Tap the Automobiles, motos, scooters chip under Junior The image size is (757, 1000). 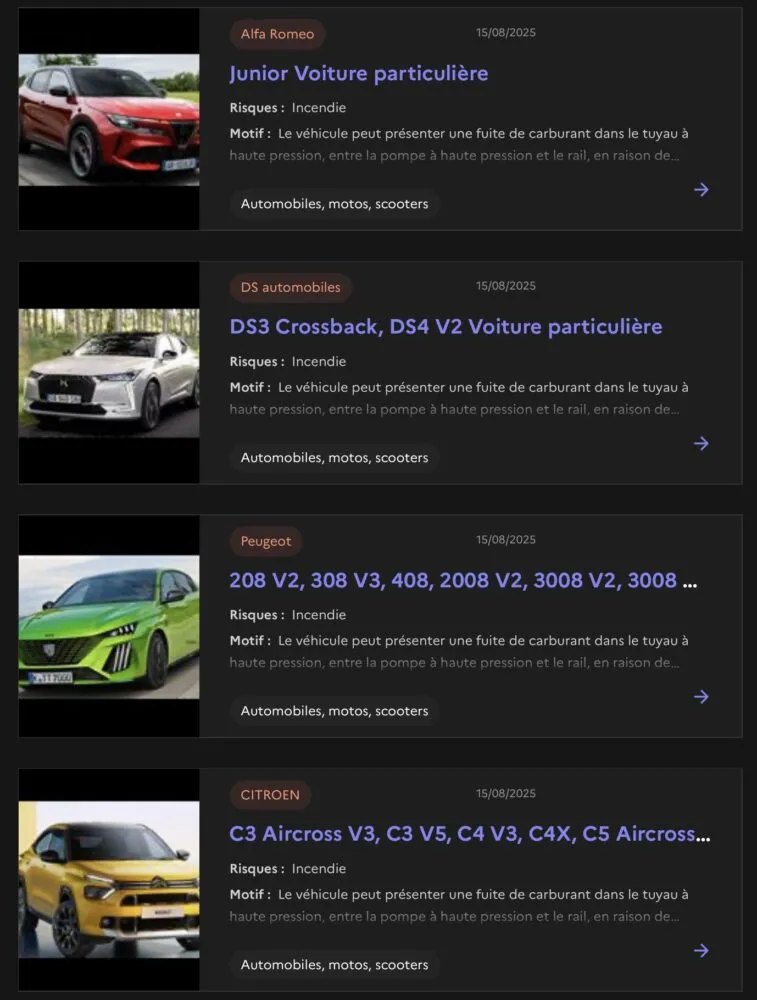point(334,204)
